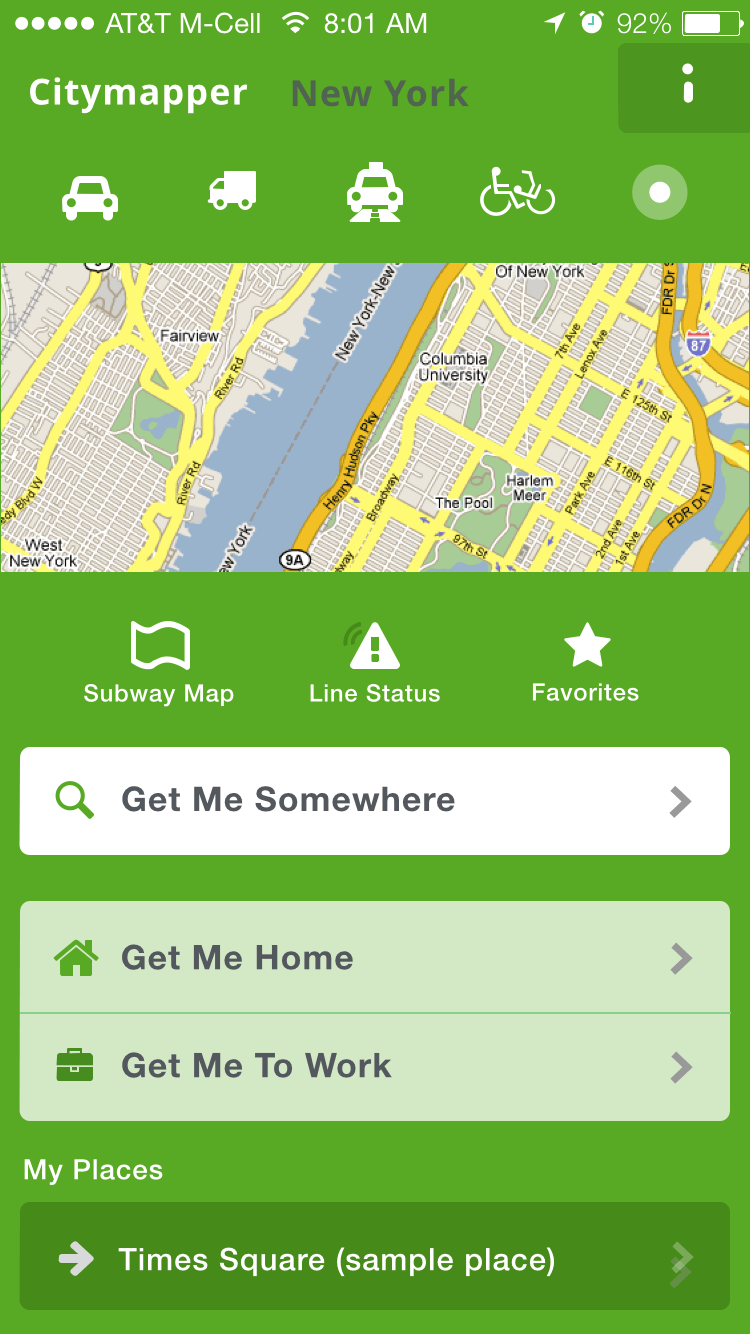
Task: Select Get Me To Work
Action: pyautogui.click(x=375, y=1066)
